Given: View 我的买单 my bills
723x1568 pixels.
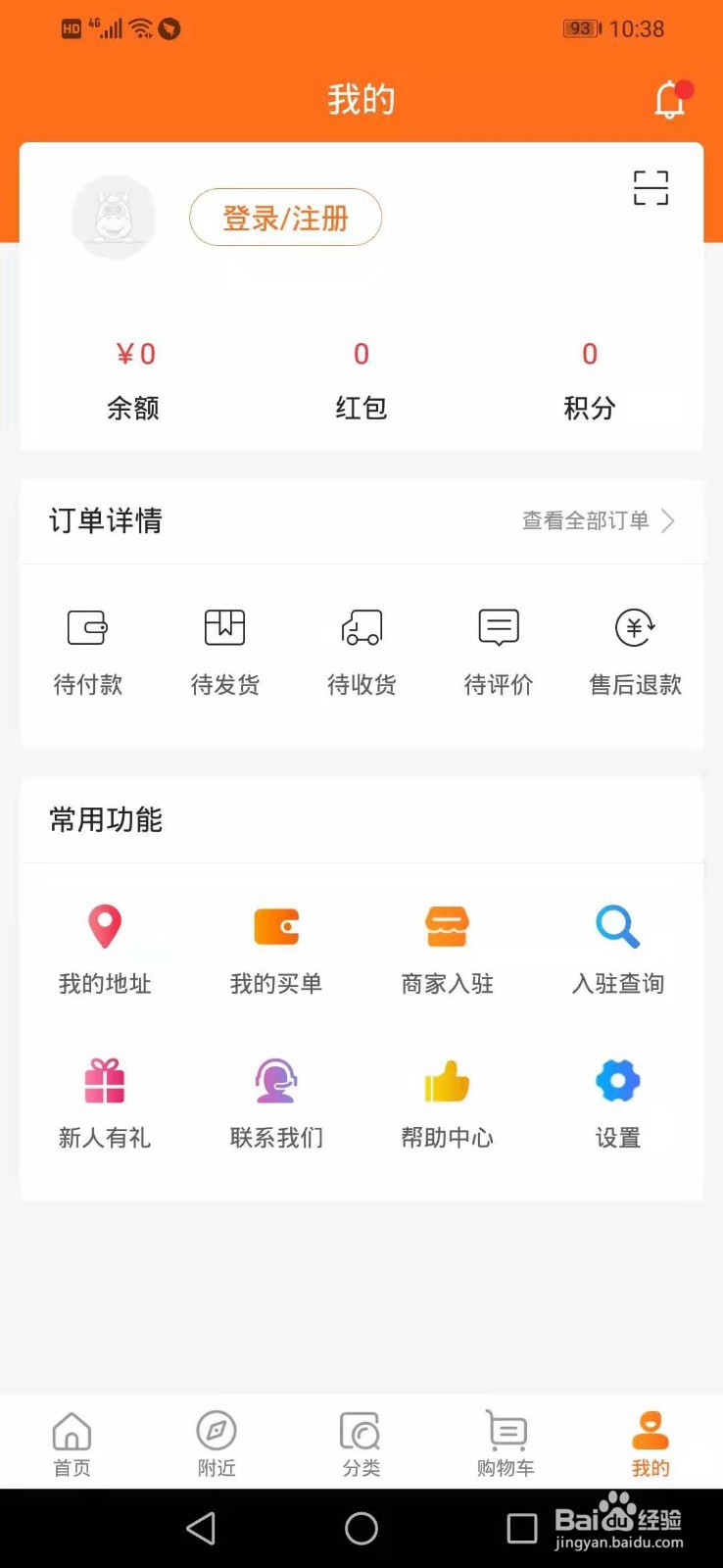Looking at the screenshot, I should point(275,946).
